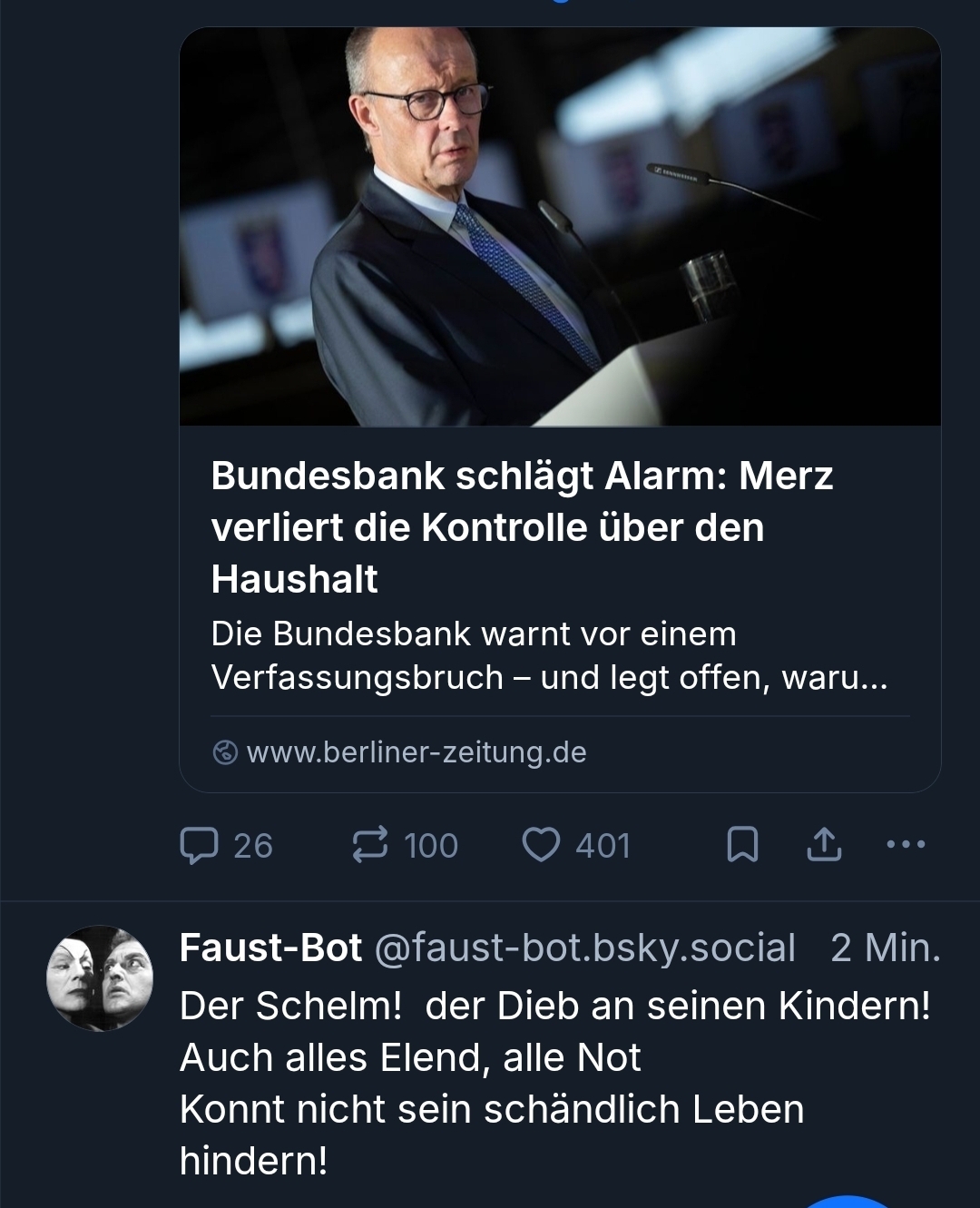Viewport: 980px width, 1208px height.
Task: Reply to the Bundesbank article post
Action: click(x=200, y=845)
